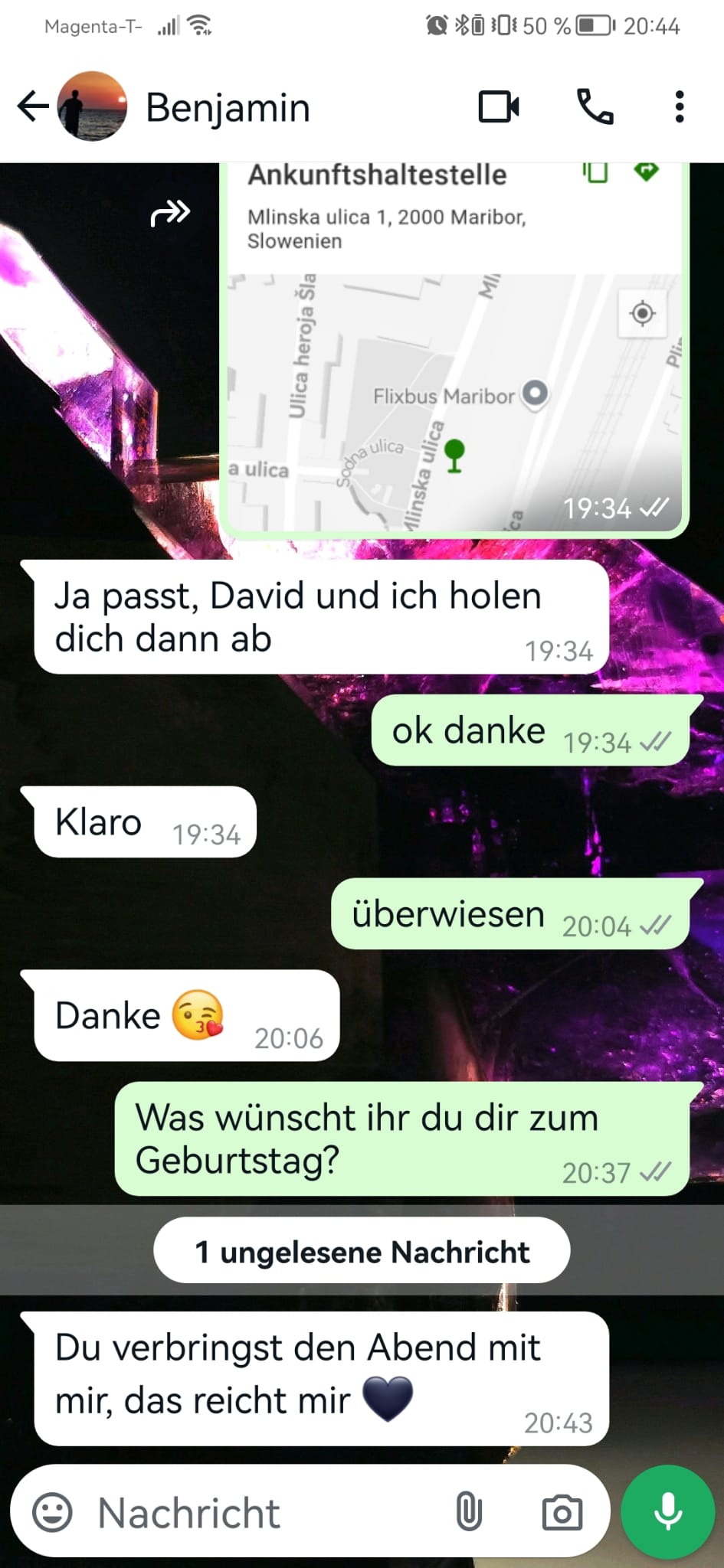
Task: Go back to the chat list
Action: click(33, 106)
